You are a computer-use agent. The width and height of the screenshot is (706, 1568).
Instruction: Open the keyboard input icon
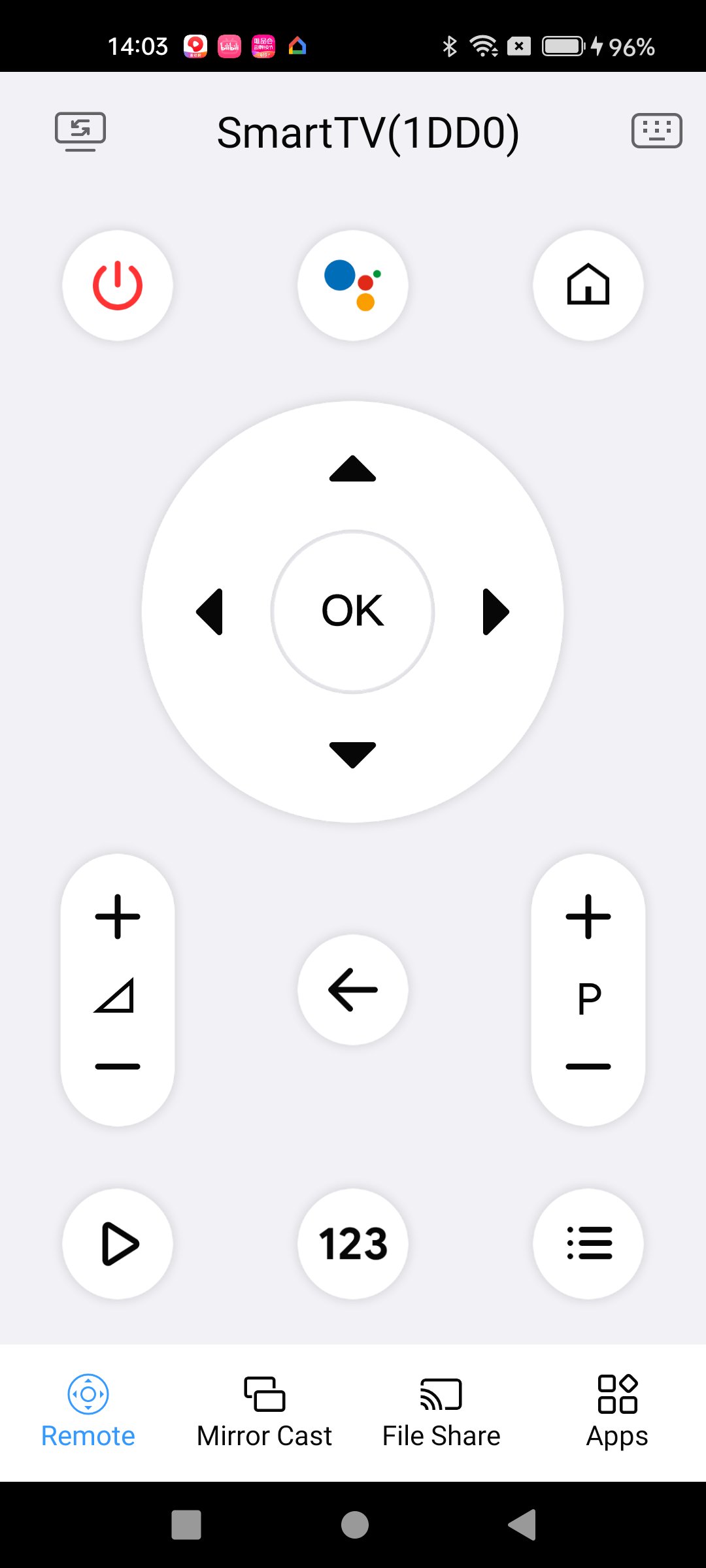pyautogui.click(x=656, y=131)
